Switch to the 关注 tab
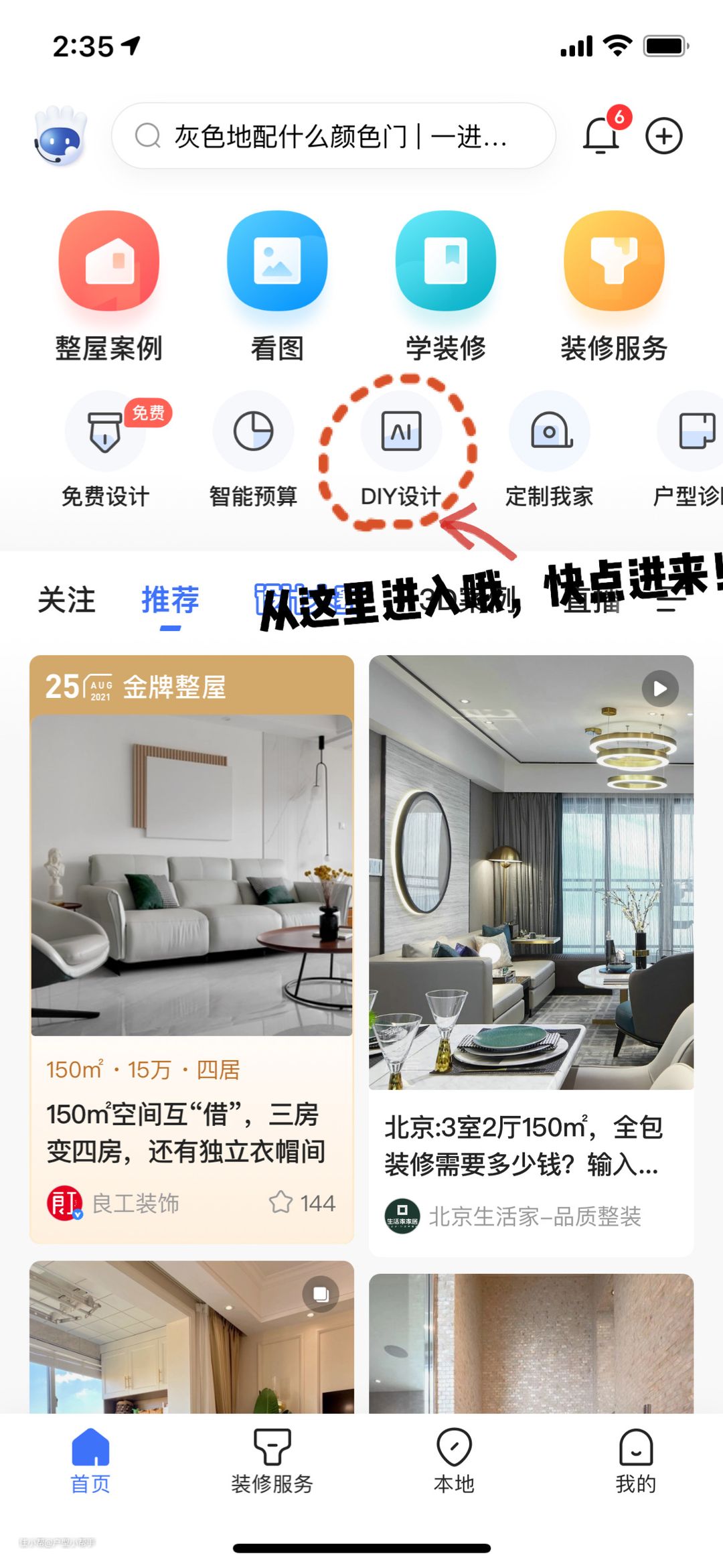Image resolution: width=723 pixels, height=1568 pixels. tap(66, 599)
